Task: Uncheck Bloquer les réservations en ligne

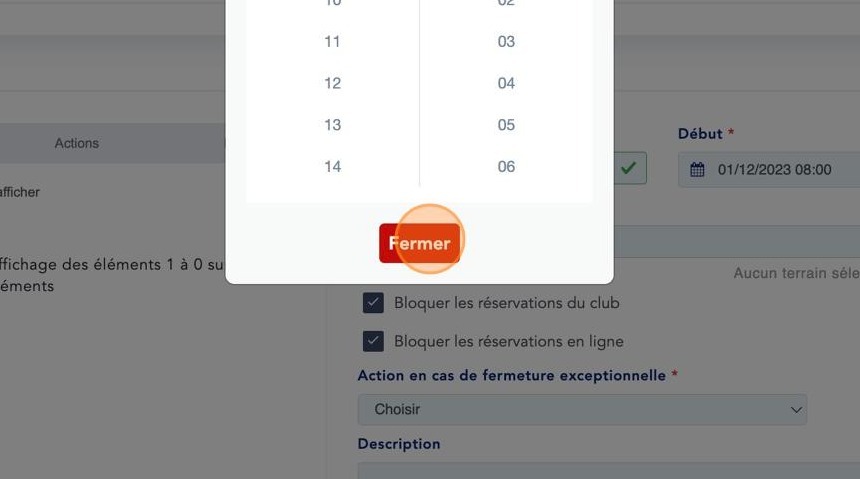Action: [x=373, y=341]
